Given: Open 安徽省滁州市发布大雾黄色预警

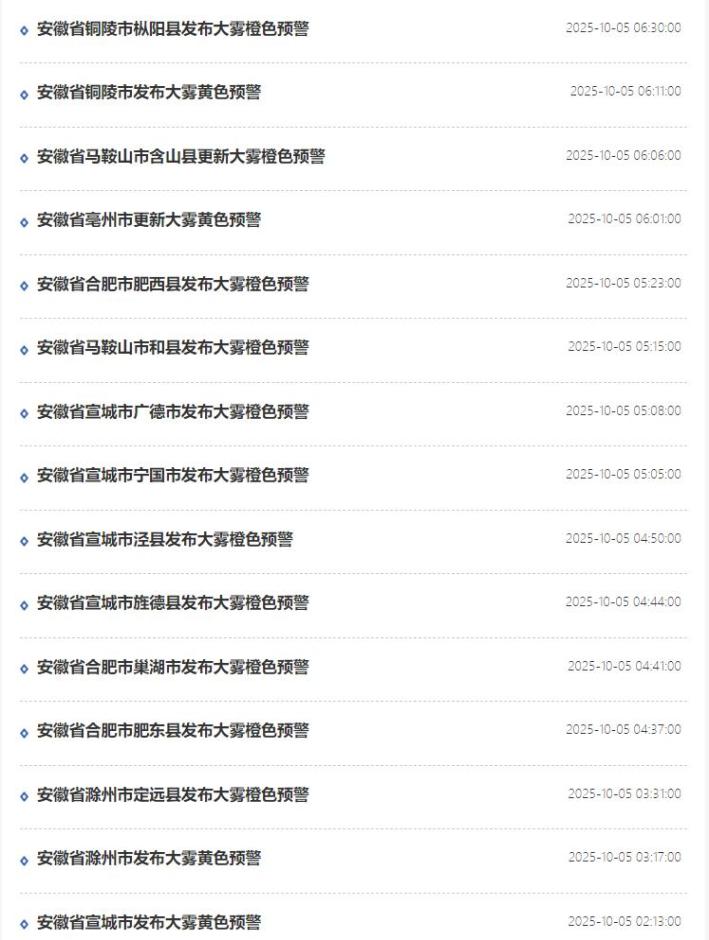Looking at the screenshot, I should click(x=148, y=858).
